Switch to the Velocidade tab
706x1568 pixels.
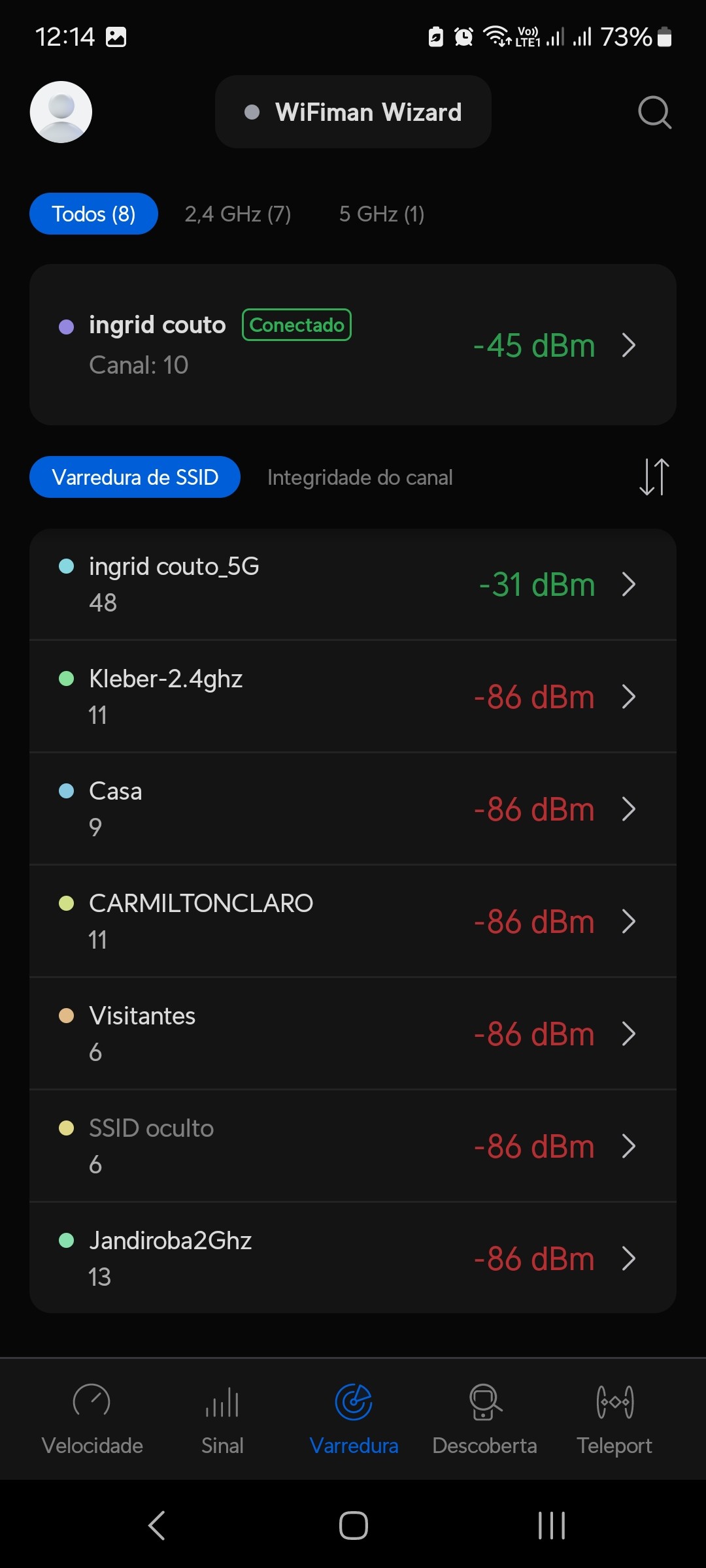(x=92, y=1419)
